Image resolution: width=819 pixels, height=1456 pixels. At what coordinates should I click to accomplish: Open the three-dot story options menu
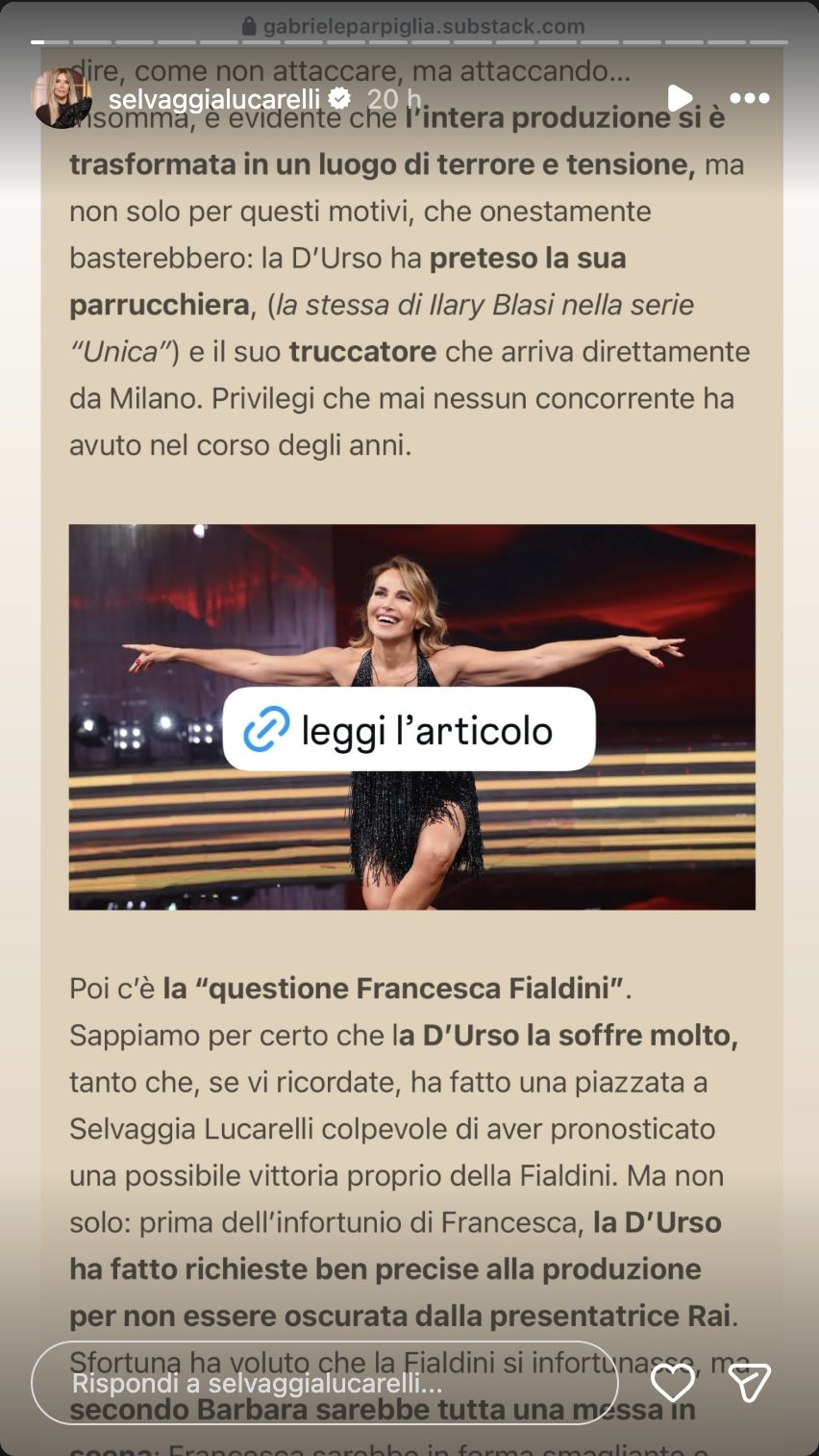tap(749, 97)
